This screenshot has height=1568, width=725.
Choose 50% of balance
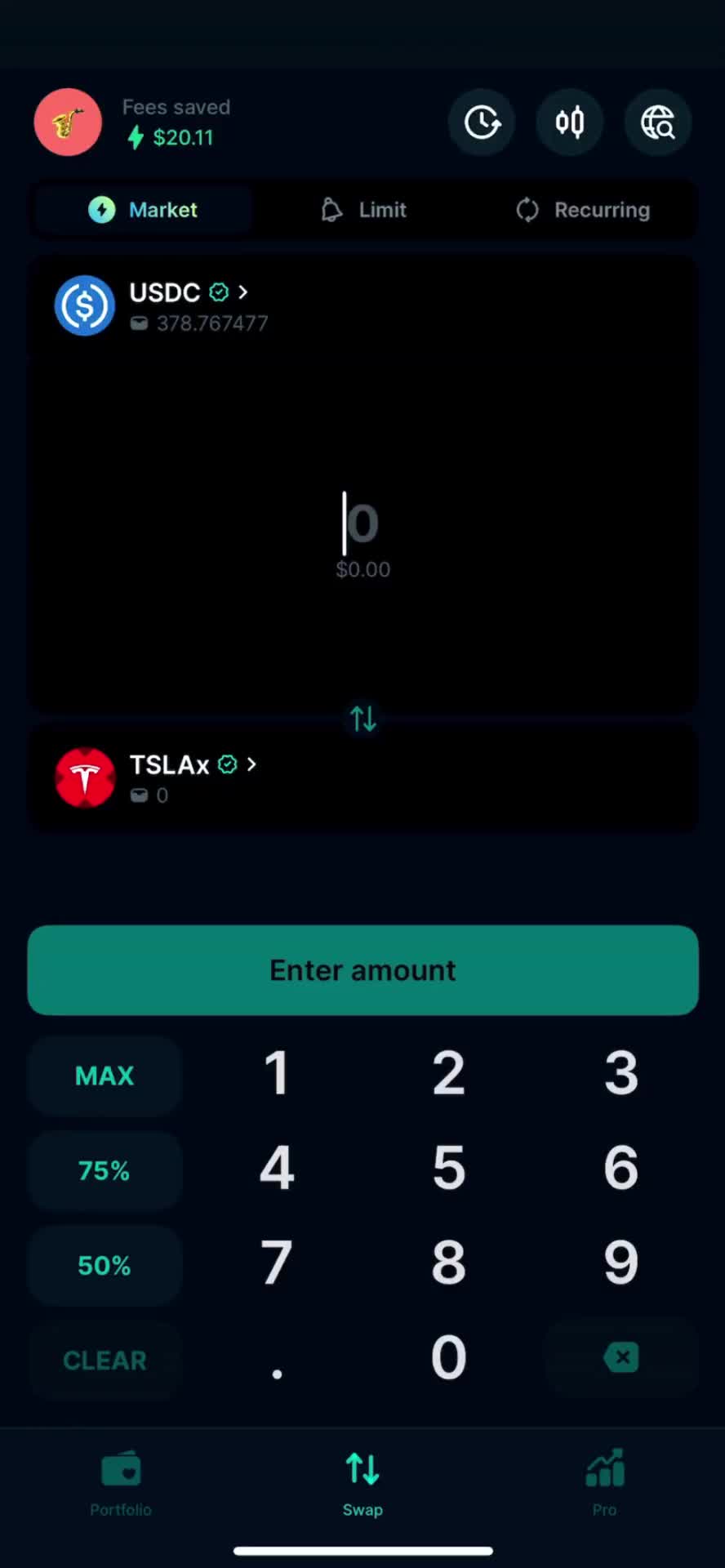105,1265
